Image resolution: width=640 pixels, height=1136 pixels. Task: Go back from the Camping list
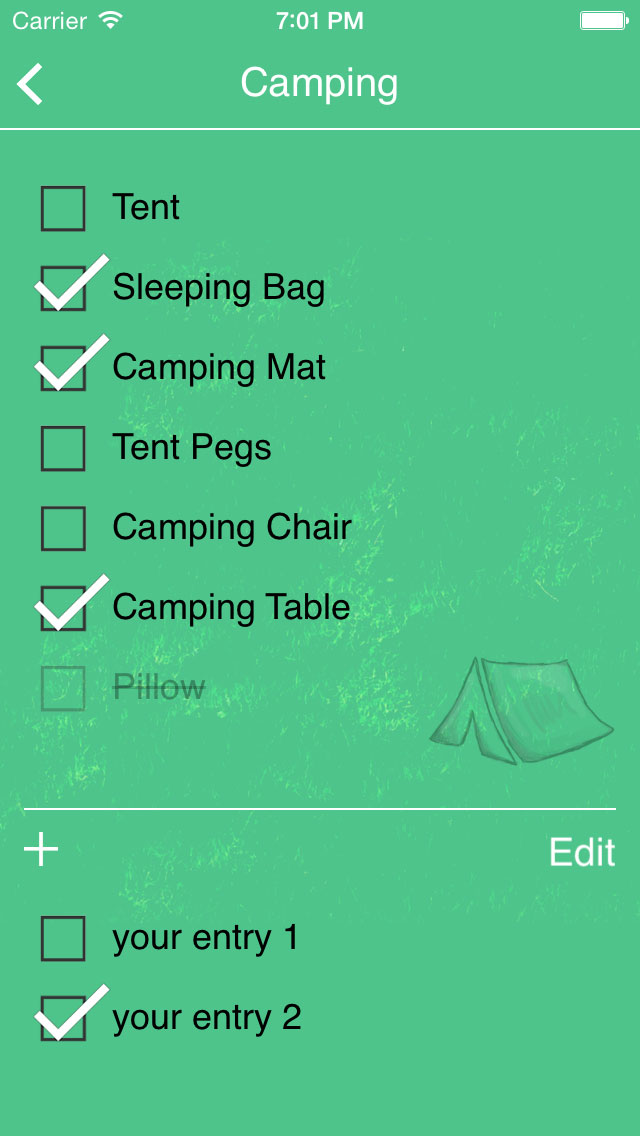31,84
